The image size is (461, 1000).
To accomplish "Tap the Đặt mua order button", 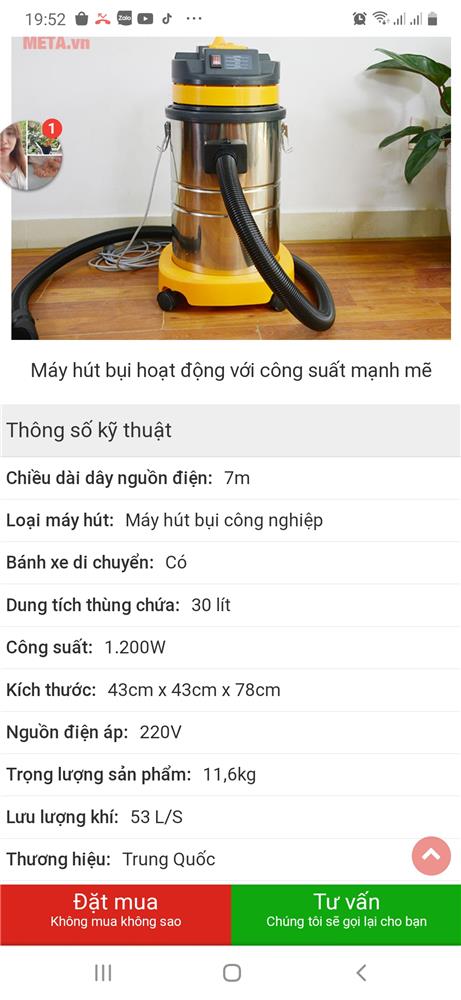I will tap(115, 914).
